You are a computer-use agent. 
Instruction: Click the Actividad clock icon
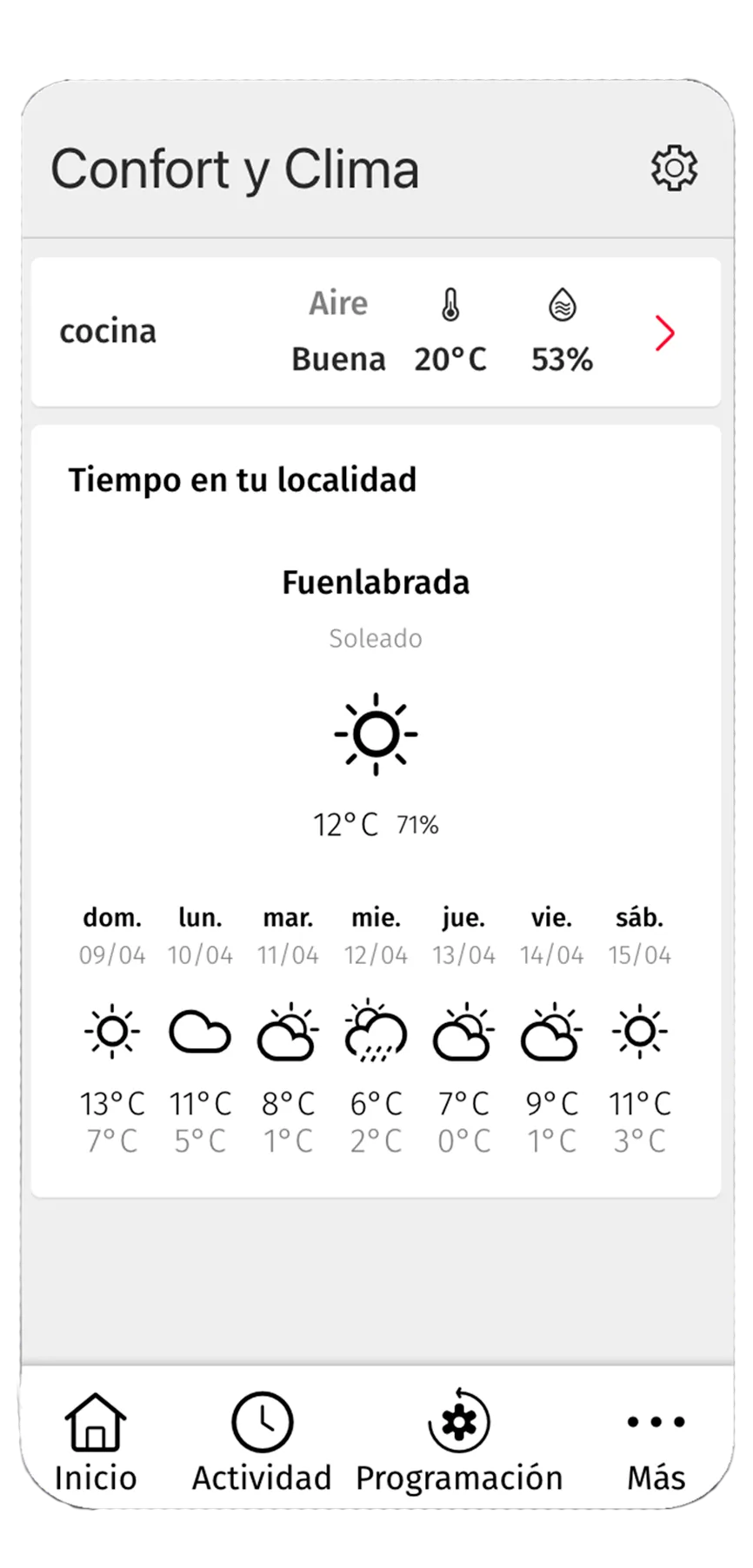pos(261,1419)
